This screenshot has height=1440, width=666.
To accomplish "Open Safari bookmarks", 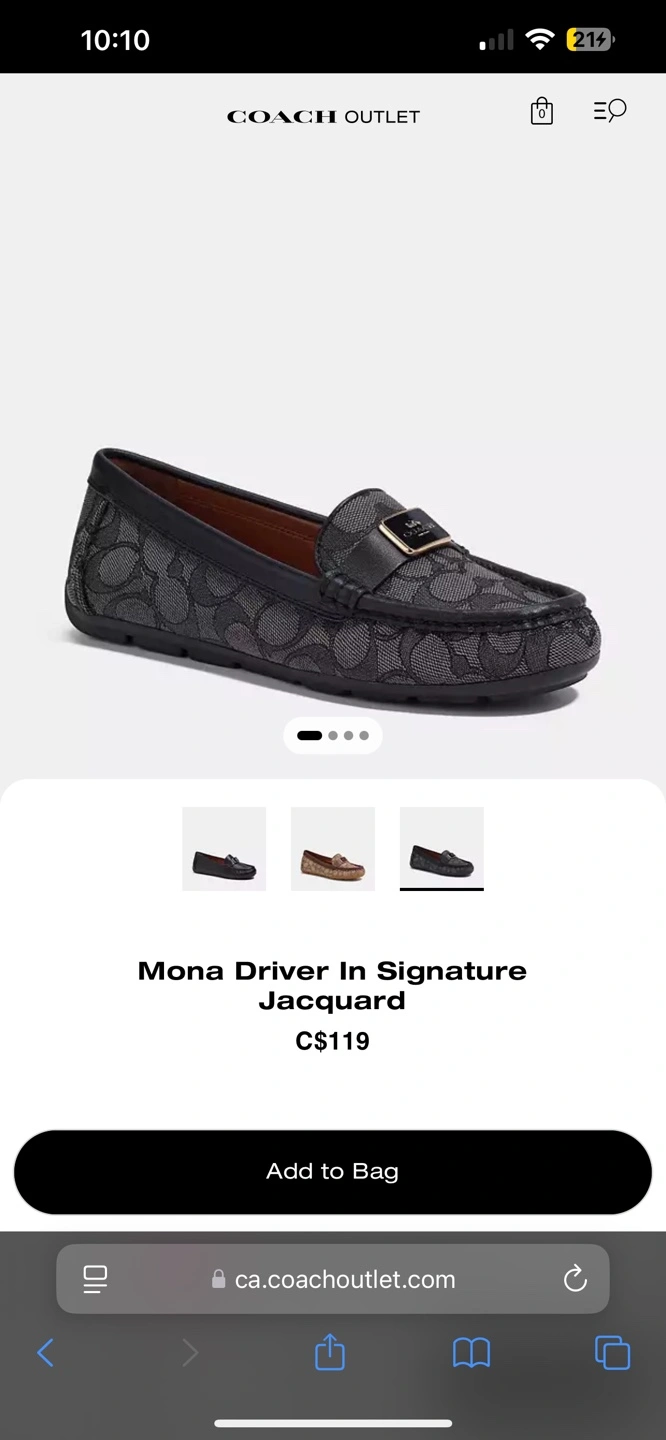I will tap(471, 1354).
